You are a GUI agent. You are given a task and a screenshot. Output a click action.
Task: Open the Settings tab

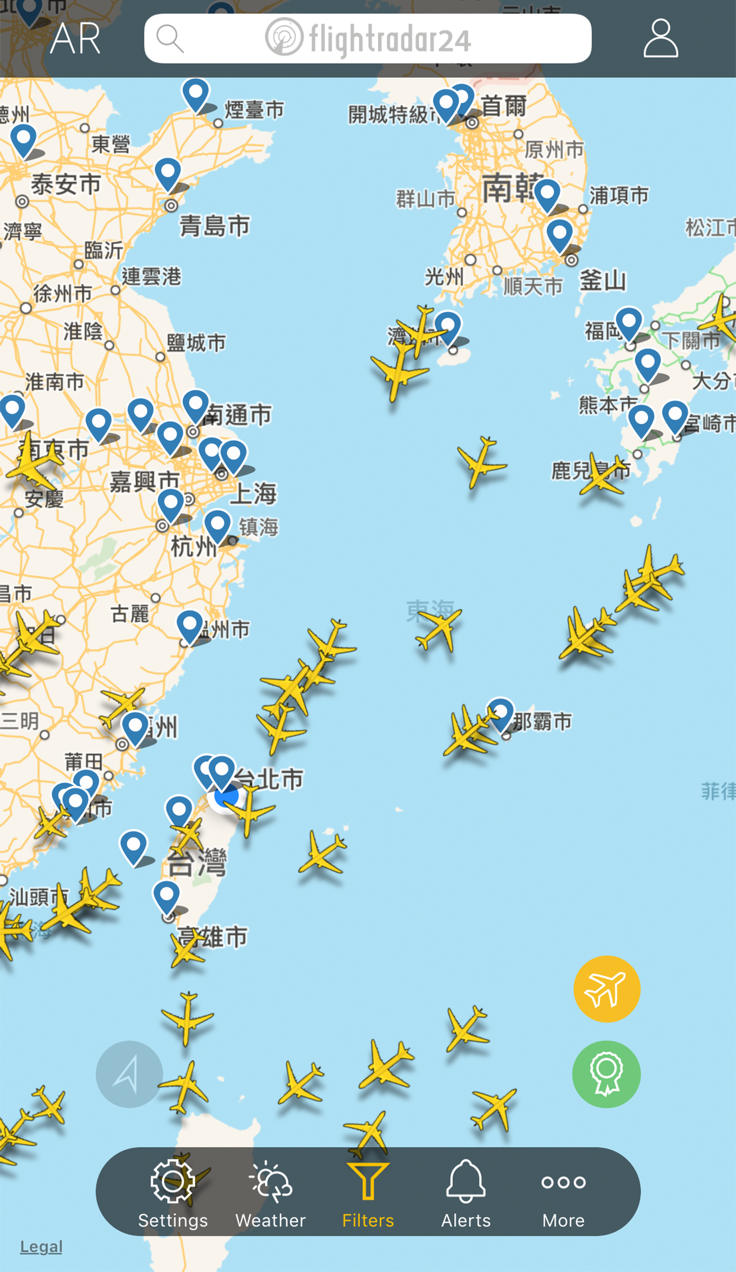click(173, 1194)
